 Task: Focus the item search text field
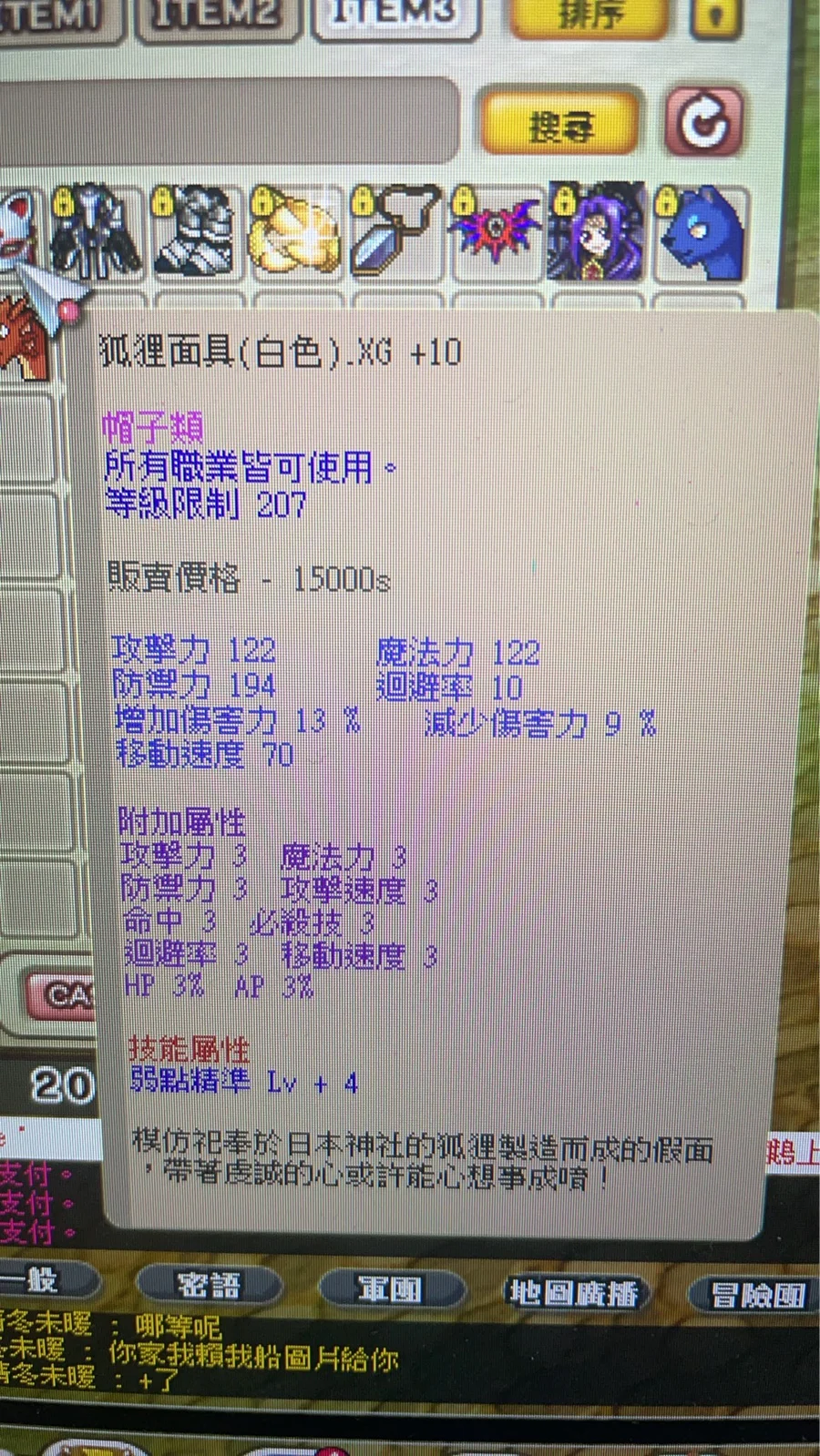tap(228, 121)
